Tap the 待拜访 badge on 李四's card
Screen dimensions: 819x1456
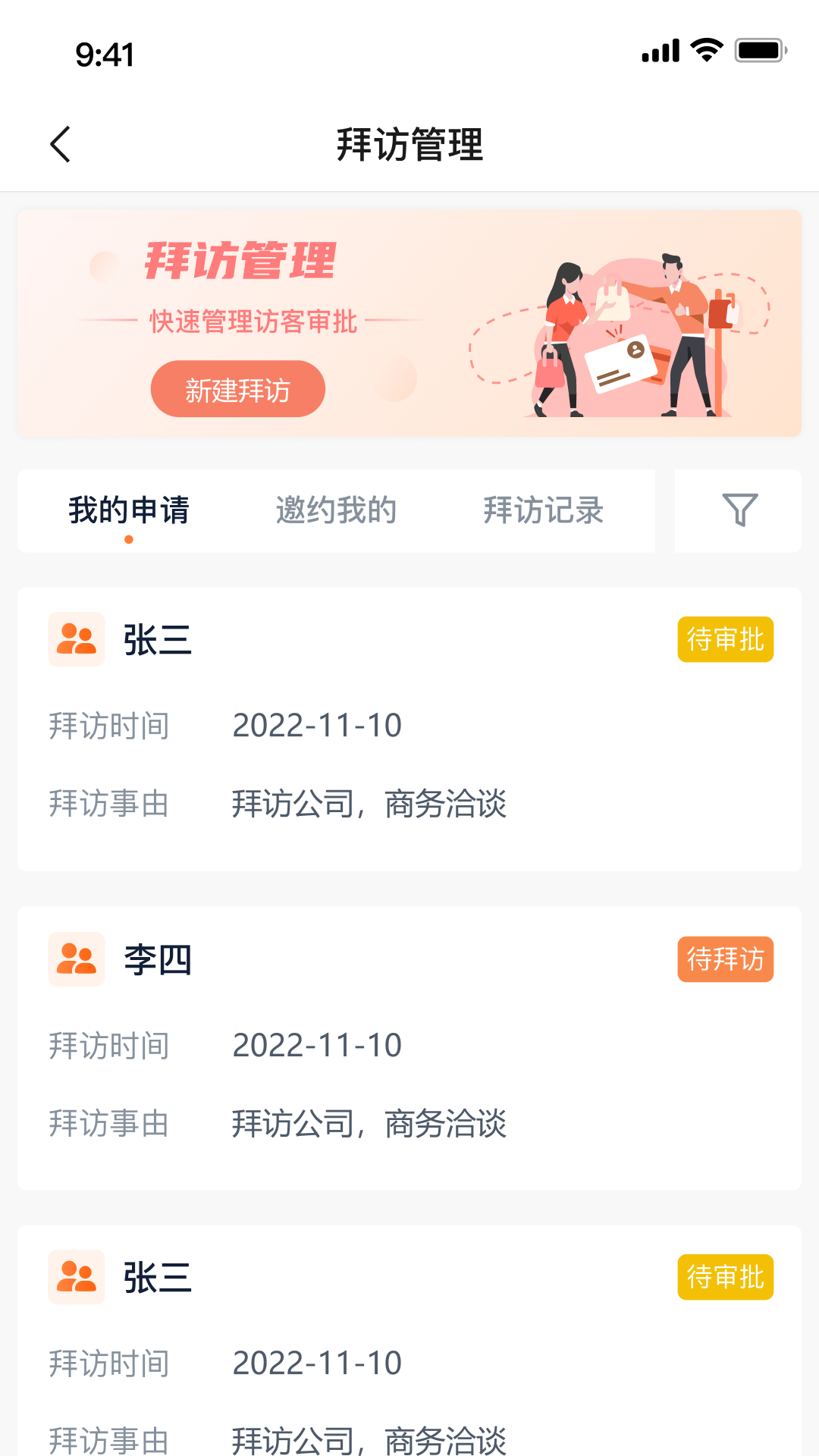pyautogui.click(x=725, y=959)
